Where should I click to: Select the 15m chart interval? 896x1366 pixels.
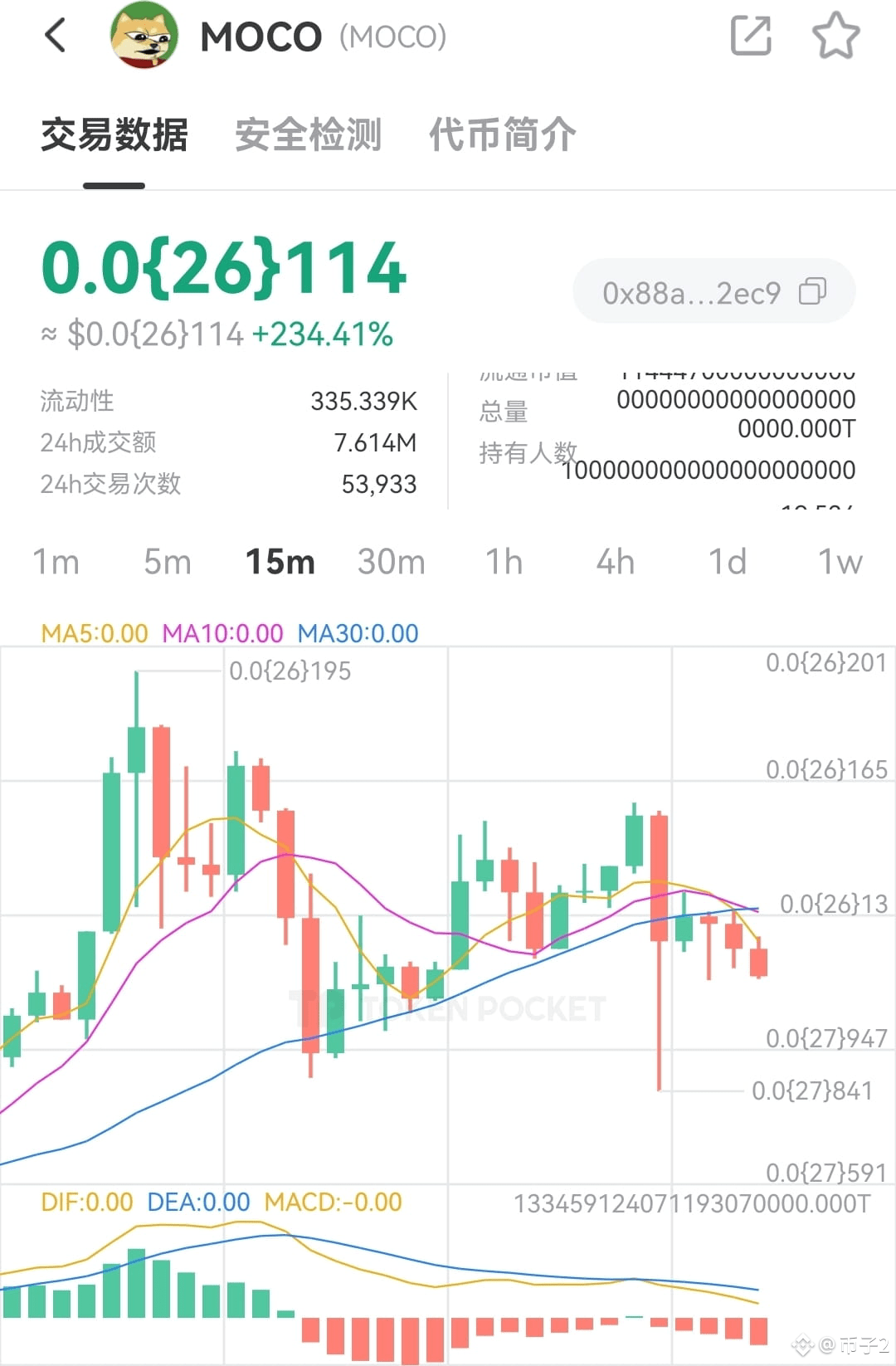(x=280, y=562)
